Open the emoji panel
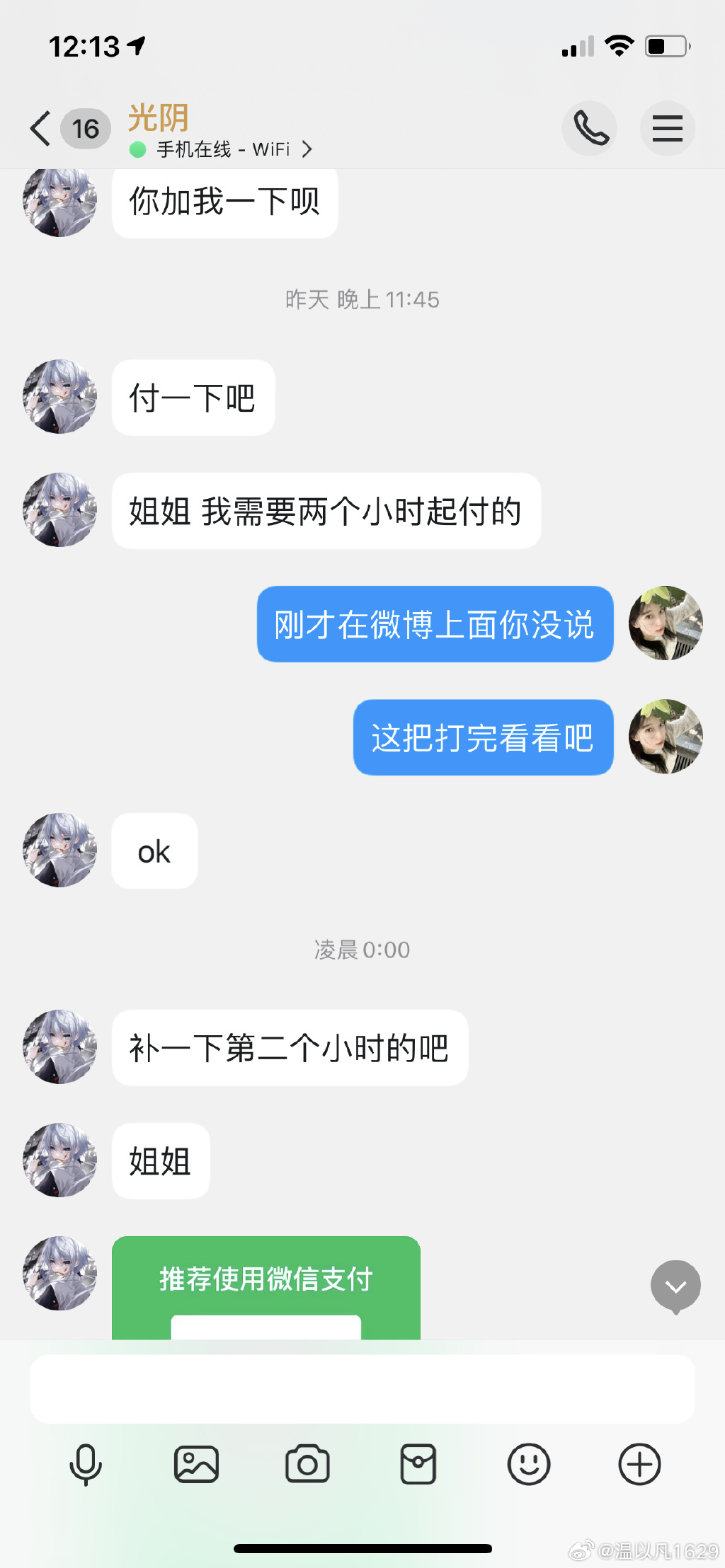 (x=529, y=1464)
